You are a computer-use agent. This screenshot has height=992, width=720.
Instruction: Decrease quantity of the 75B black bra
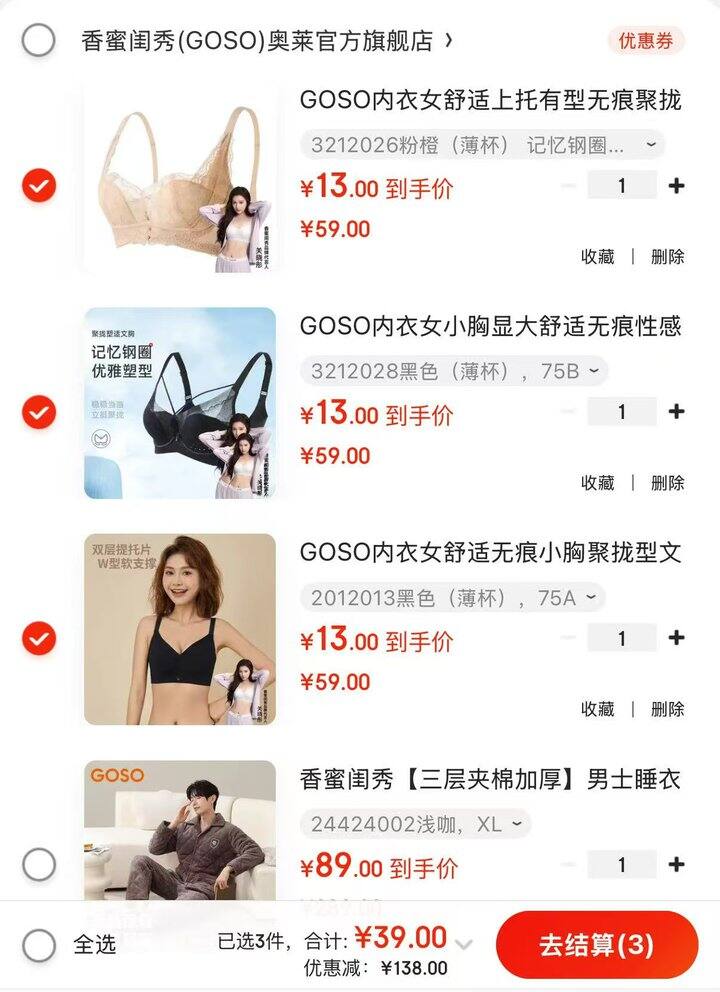569,411
